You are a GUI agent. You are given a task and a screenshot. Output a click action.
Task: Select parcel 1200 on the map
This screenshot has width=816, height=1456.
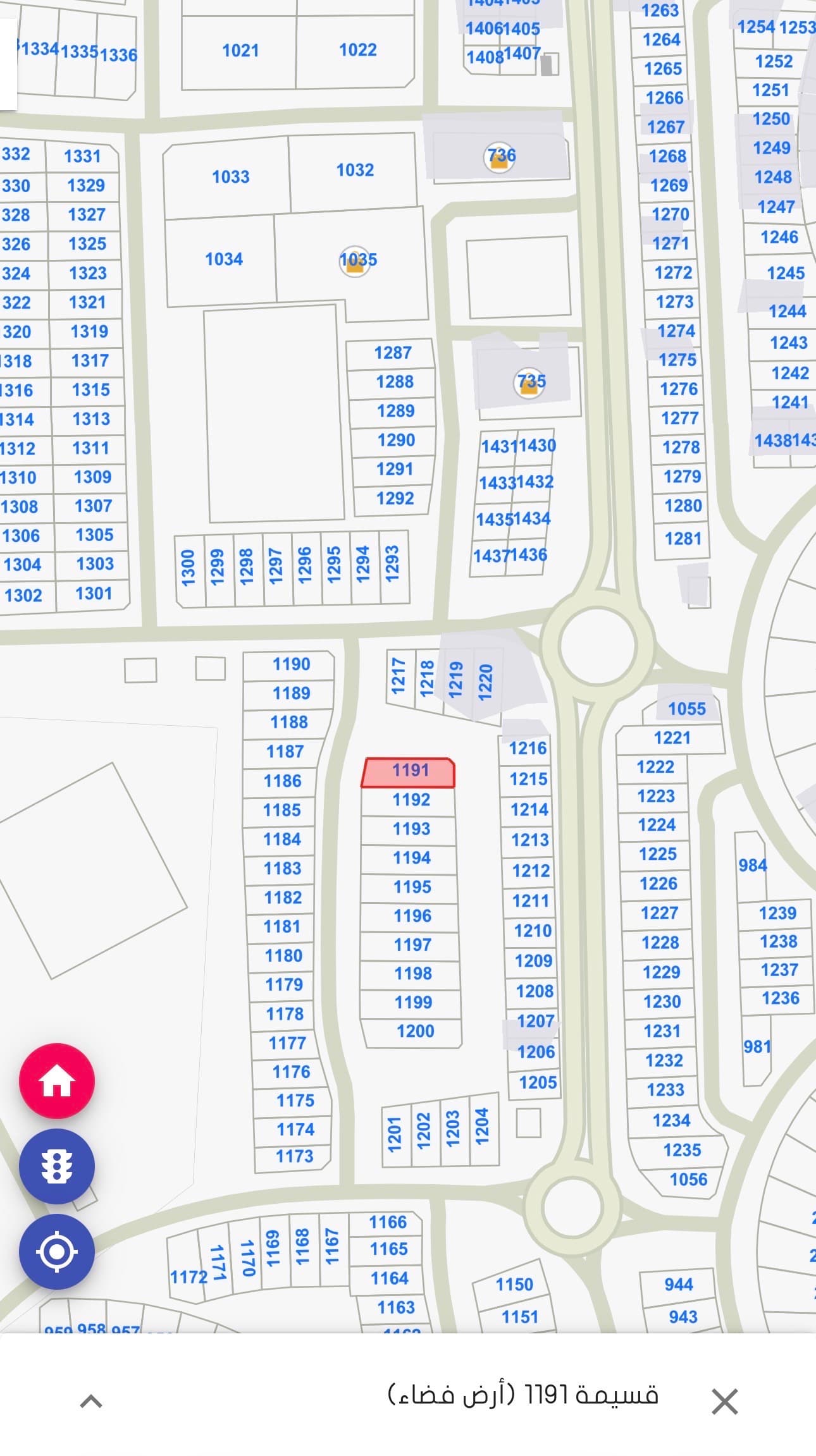(x=415, y=1031)
